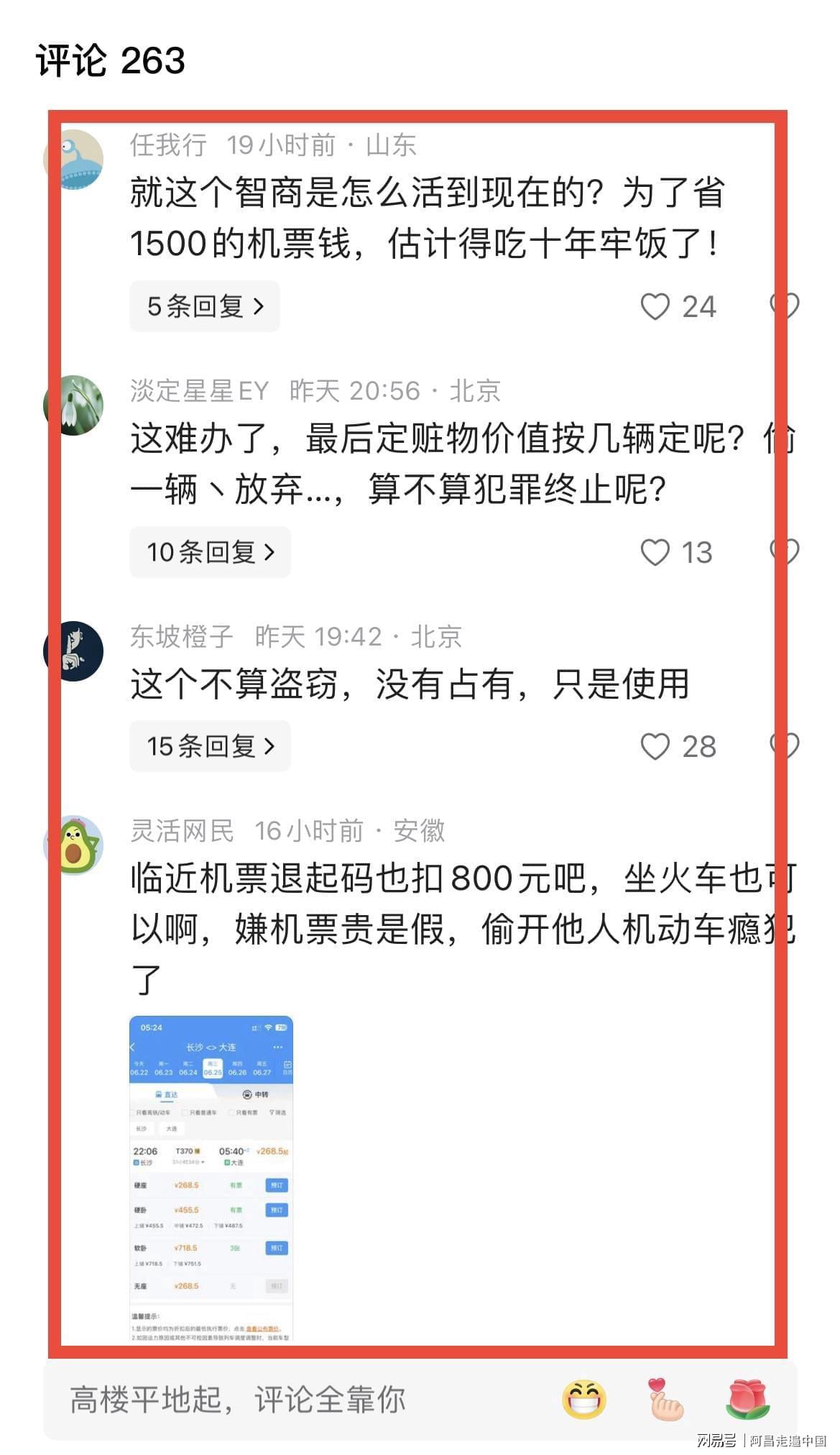Tap the comment box 高楼平地起,评论全靠你

tap(287, 1400)
